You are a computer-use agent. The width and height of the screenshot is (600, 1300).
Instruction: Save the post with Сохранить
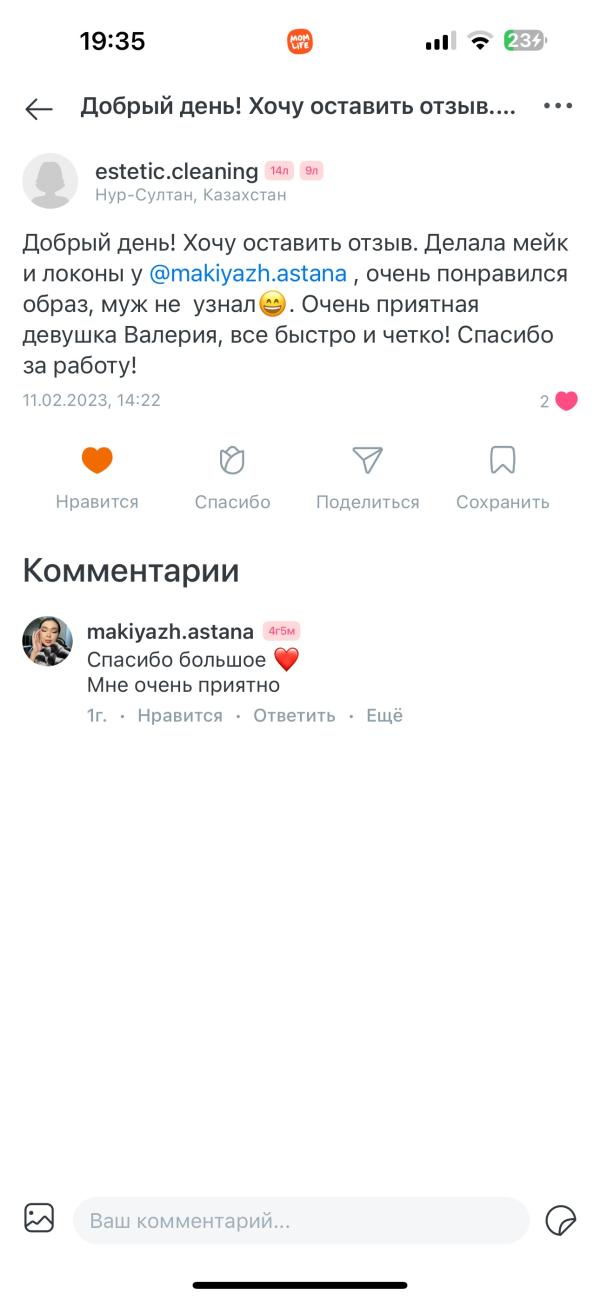click(502, 461)
